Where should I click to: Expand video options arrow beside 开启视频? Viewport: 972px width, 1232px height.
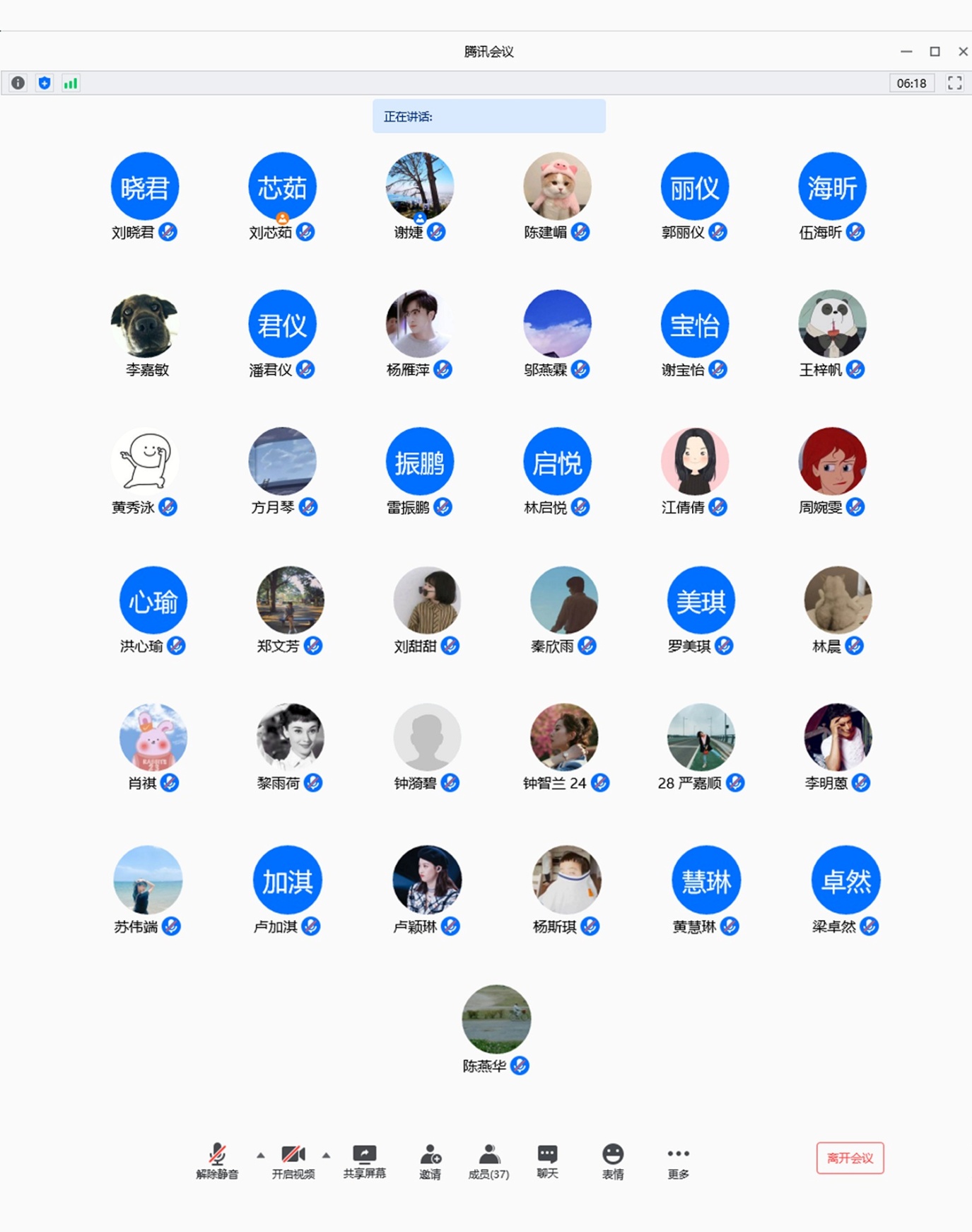point(326,1155)
